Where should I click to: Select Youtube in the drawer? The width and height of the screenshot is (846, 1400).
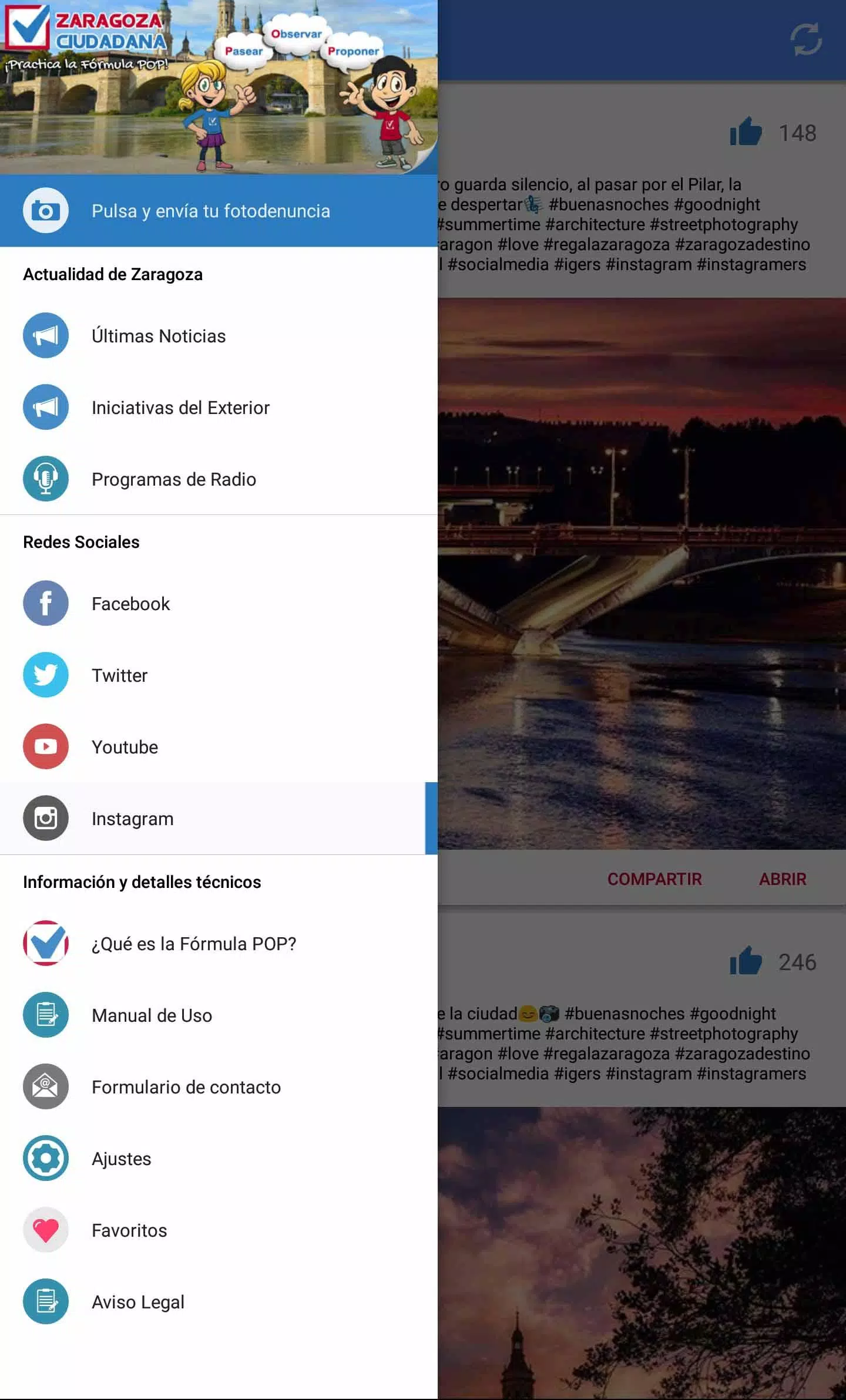point(125,747)
